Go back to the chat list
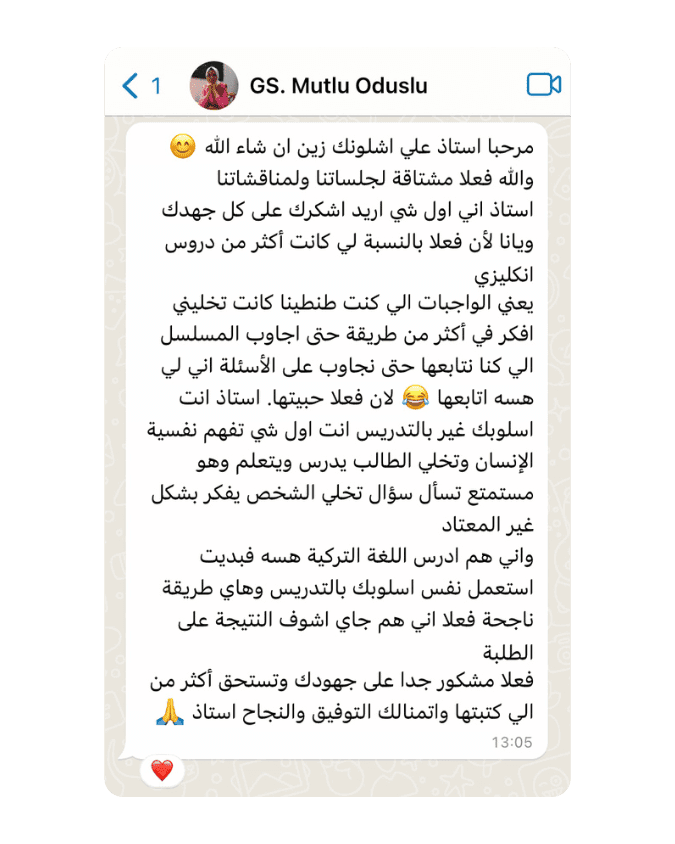Image resolution: width=675 pixels, height=844 pixels. point(131,86)
